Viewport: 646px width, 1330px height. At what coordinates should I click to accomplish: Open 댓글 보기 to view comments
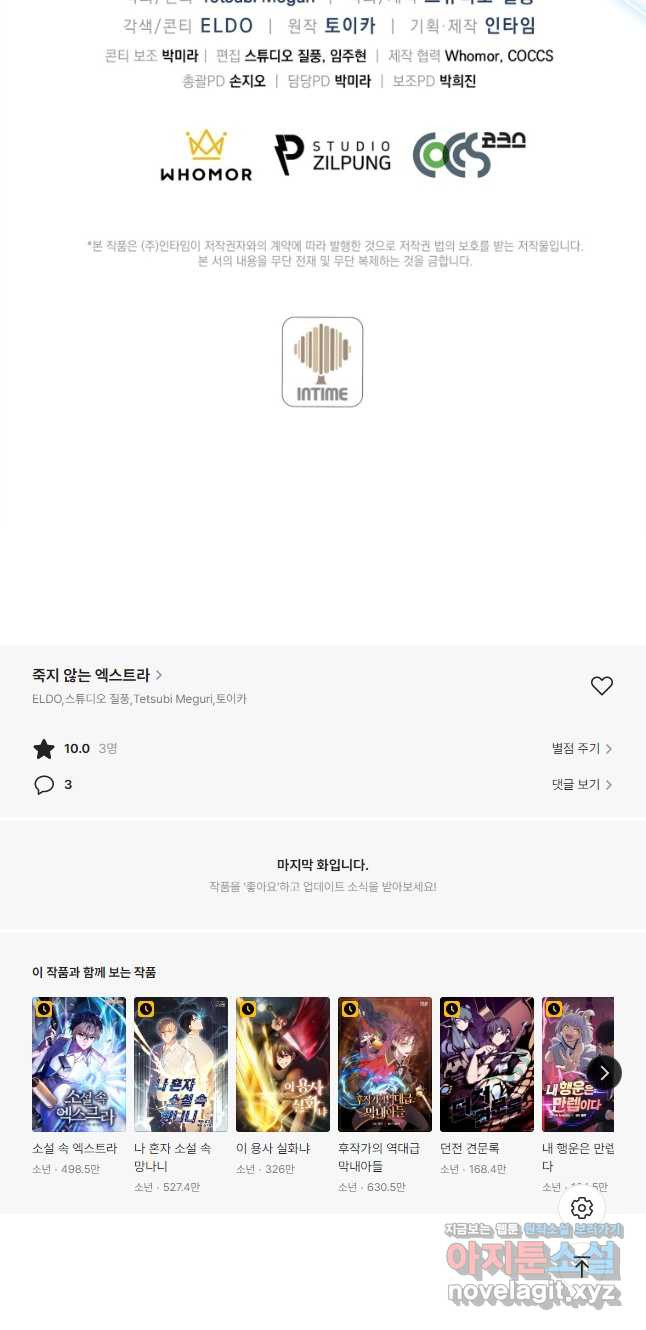581,785
